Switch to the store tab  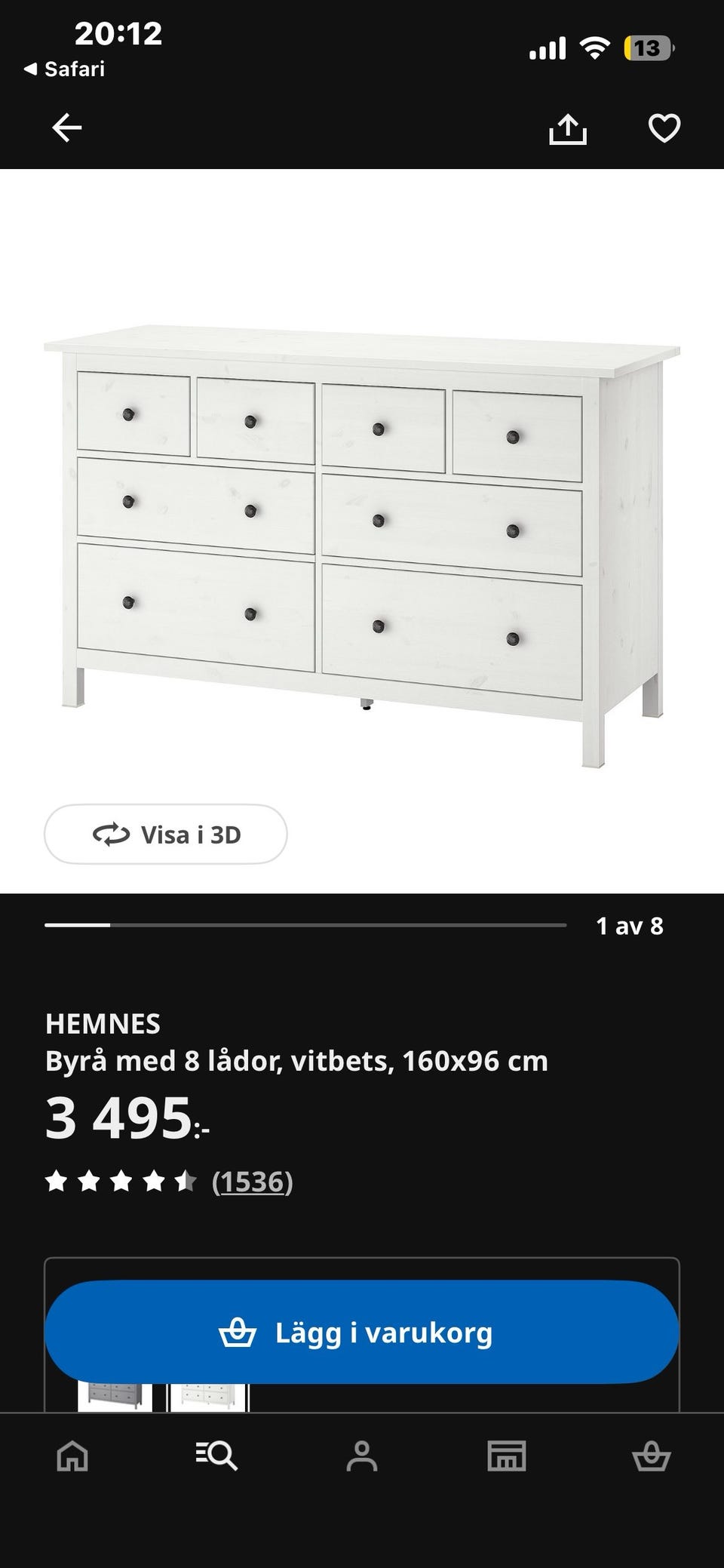[x=507, y=1456]
